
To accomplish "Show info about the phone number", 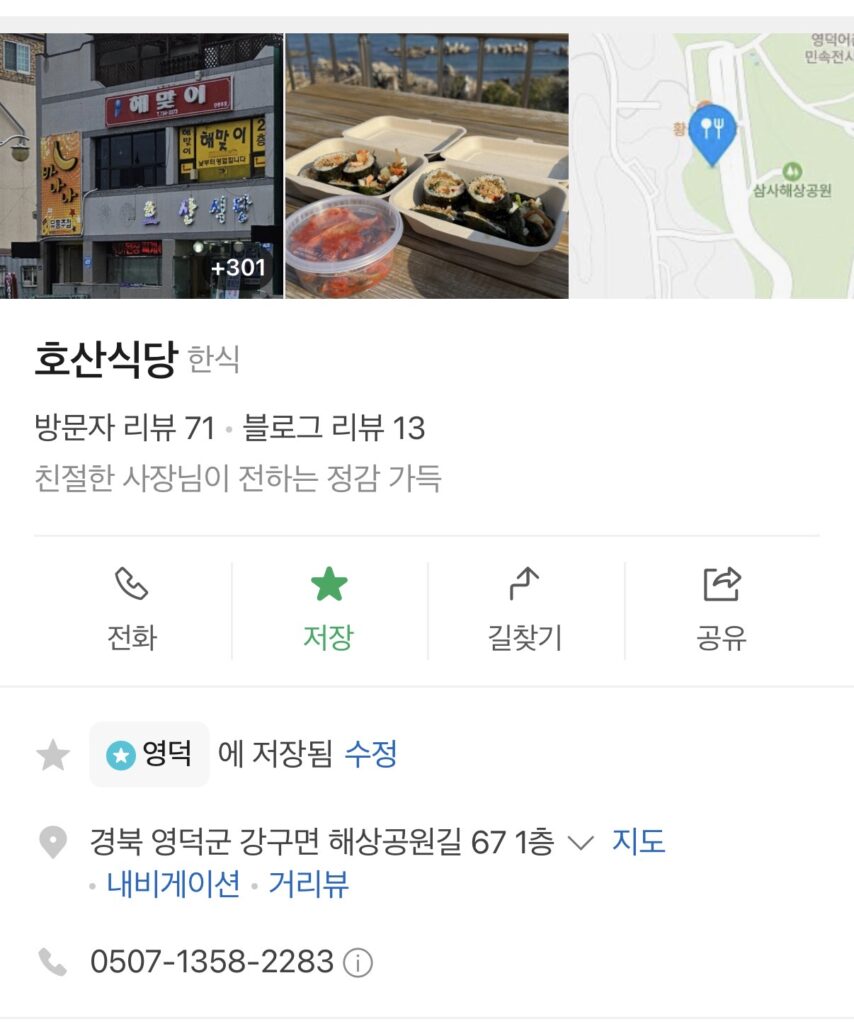I will point(358,963).
